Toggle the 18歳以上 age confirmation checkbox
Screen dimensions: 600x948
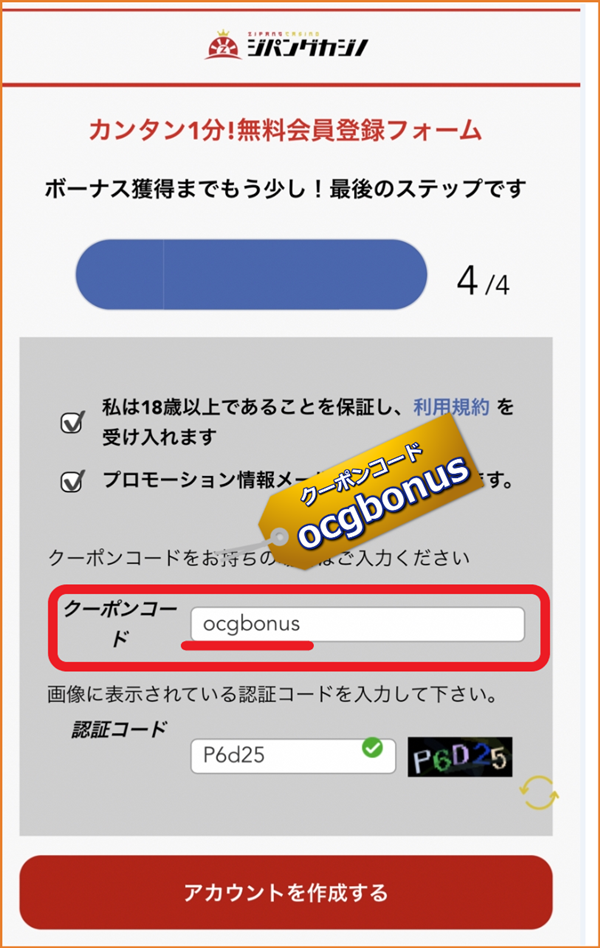click(x=72, y=423)
